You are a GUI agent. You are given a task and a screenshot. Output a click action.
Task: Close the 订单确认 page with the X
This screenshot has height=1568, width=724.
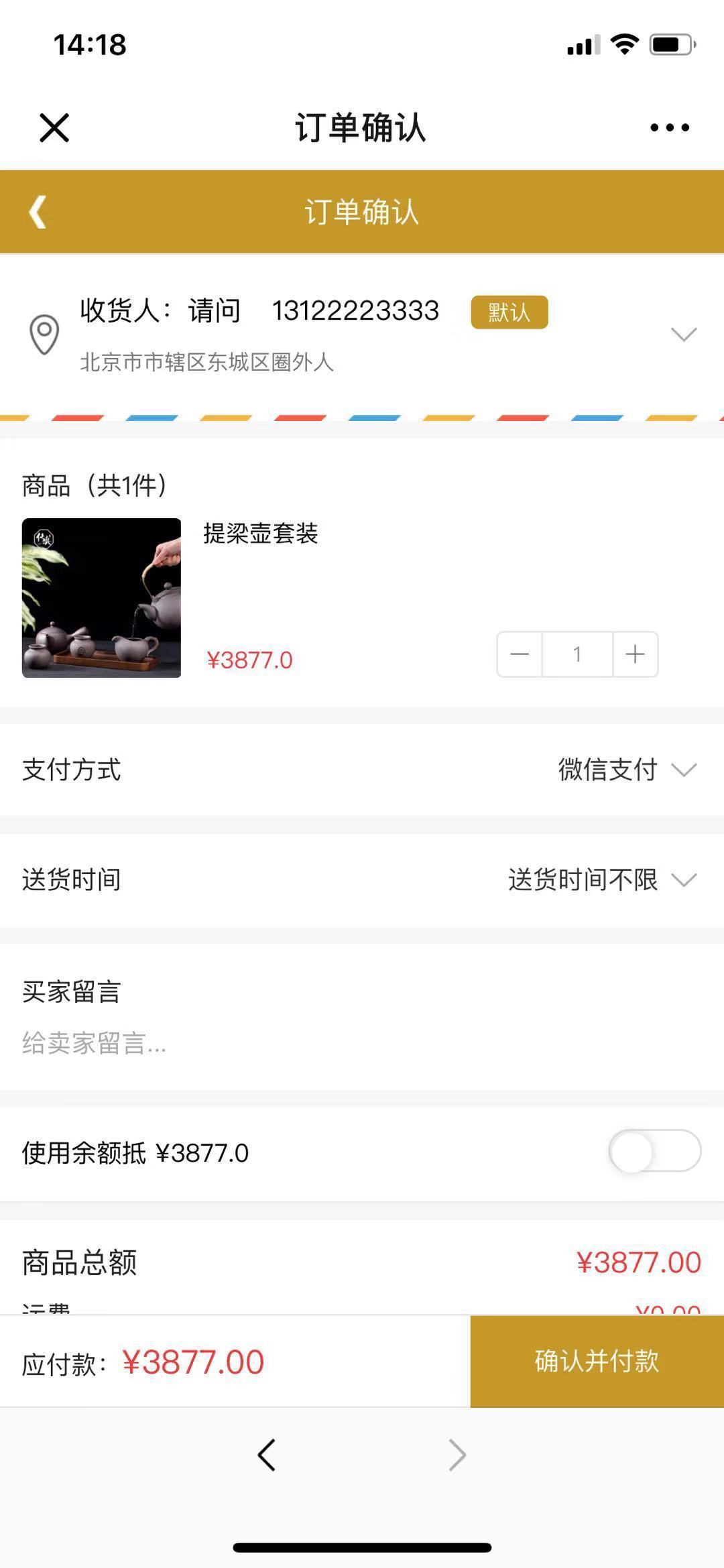54,127
